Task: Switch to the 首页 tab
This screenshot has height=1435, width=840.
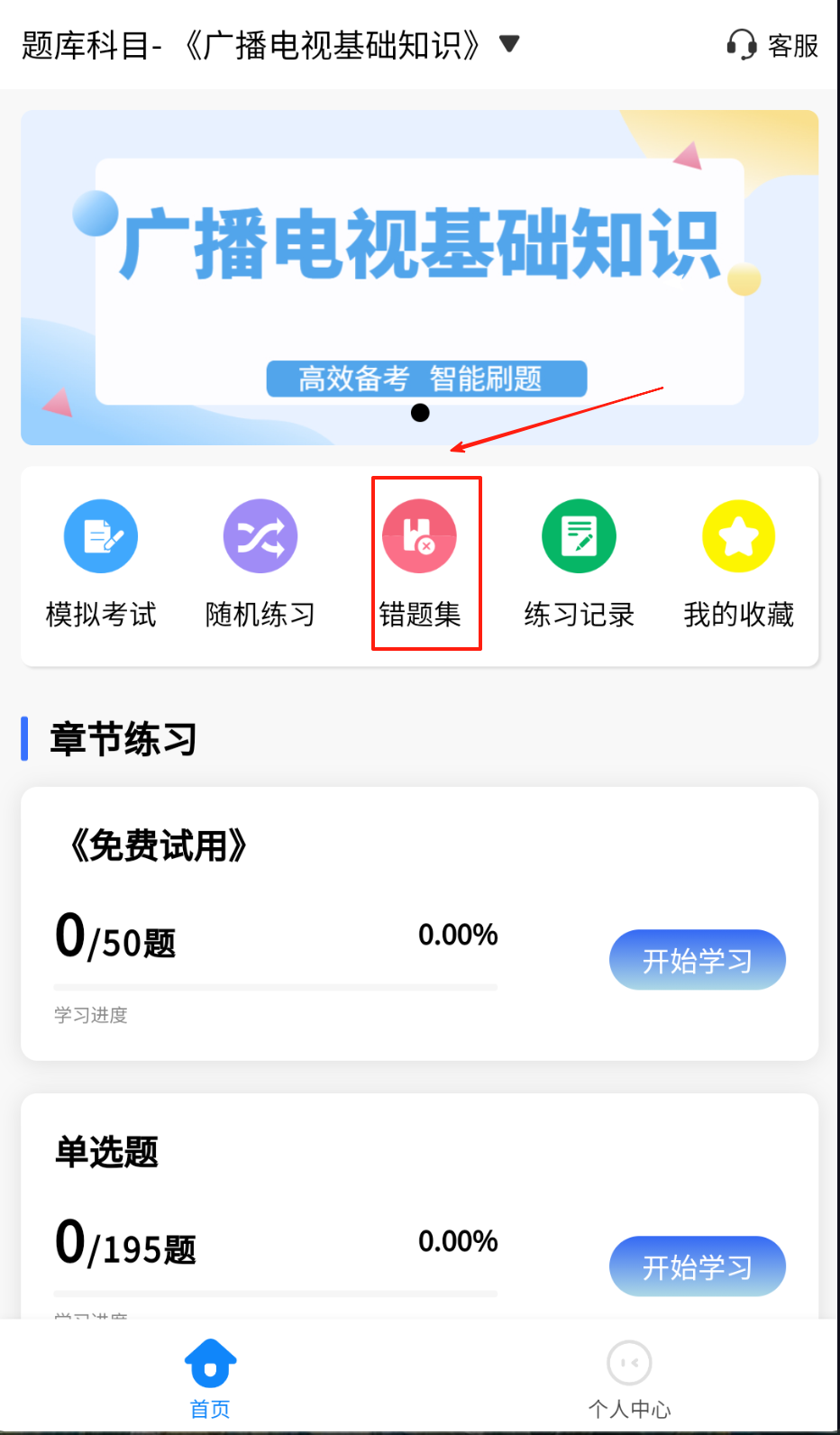Action: click(x=210, y=1377)
